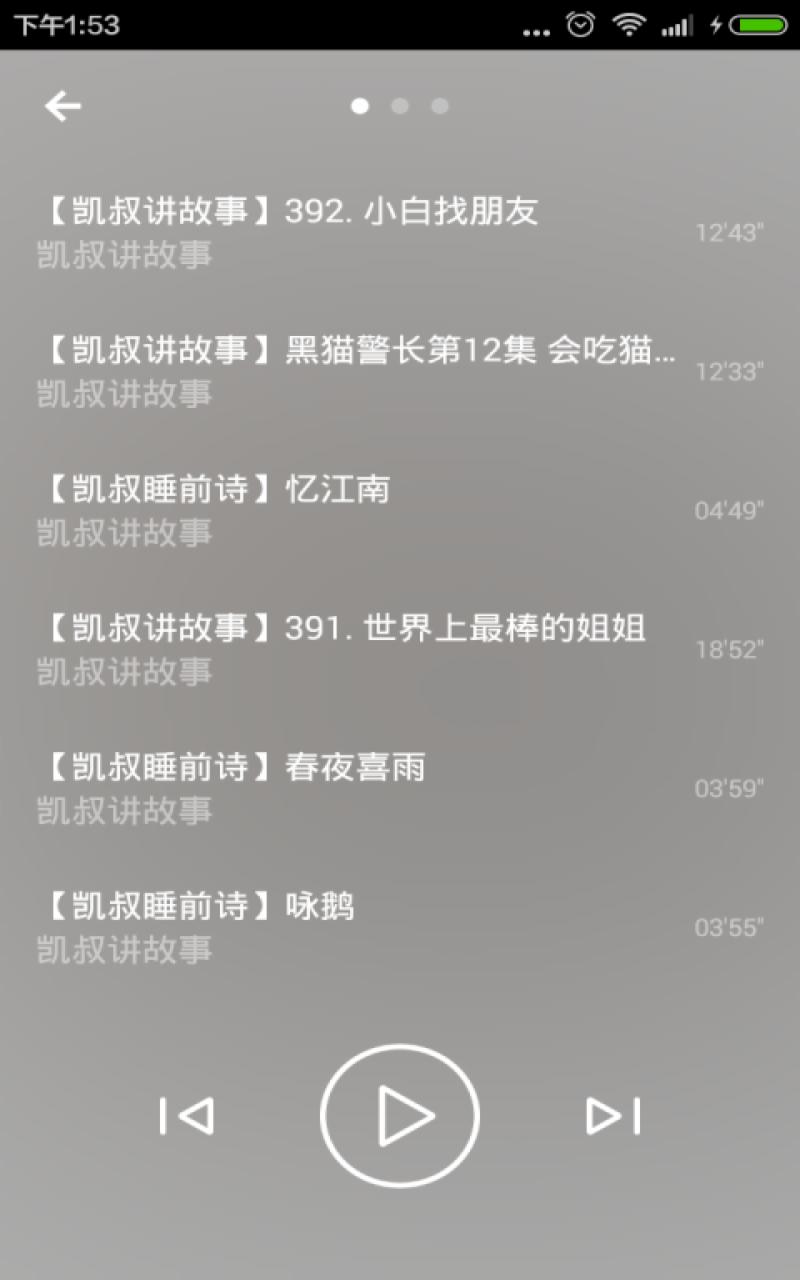The width and height of the screenshot is (800, 1280).
Task: Play the current track
Action: pyautogui.click(x=400, y=1115)
